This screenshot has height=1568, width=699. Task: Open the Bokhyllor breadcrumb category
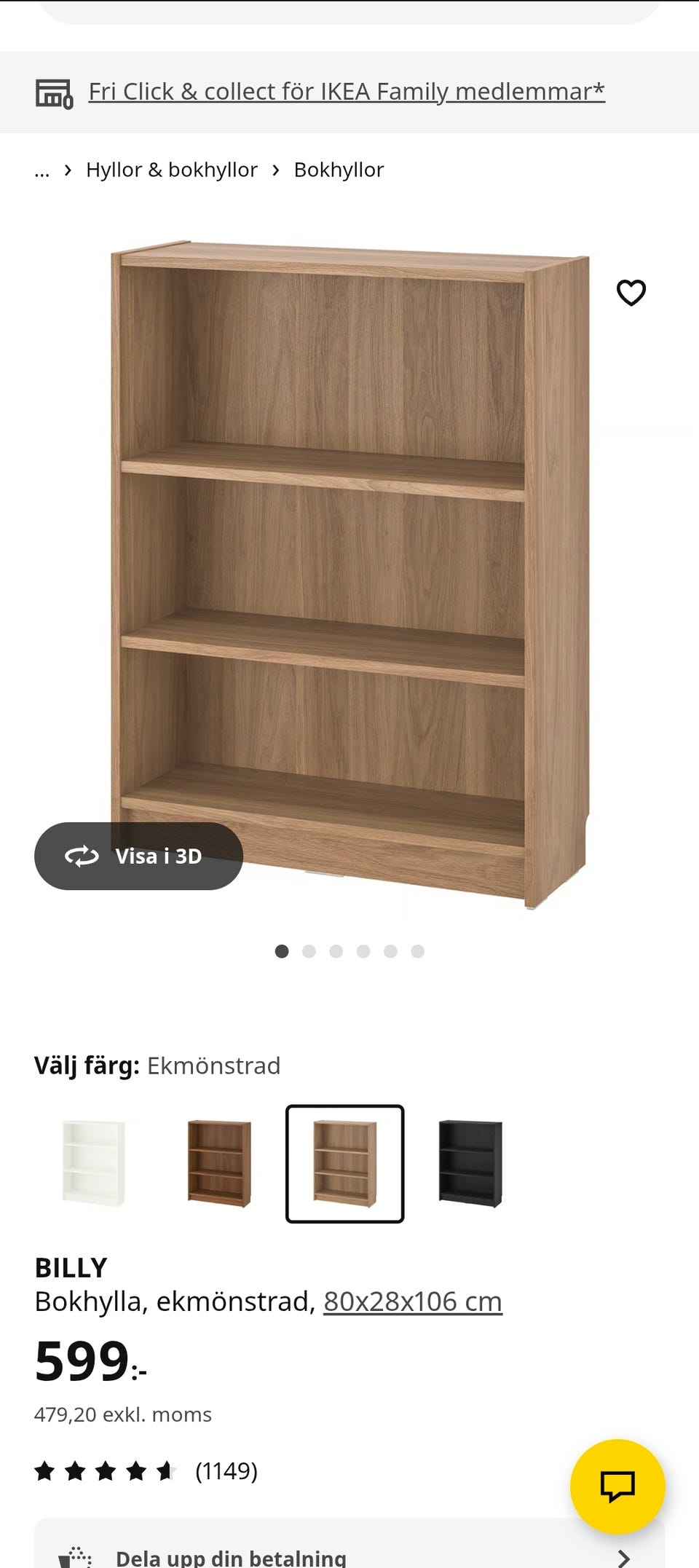click(x=339, y=169)
